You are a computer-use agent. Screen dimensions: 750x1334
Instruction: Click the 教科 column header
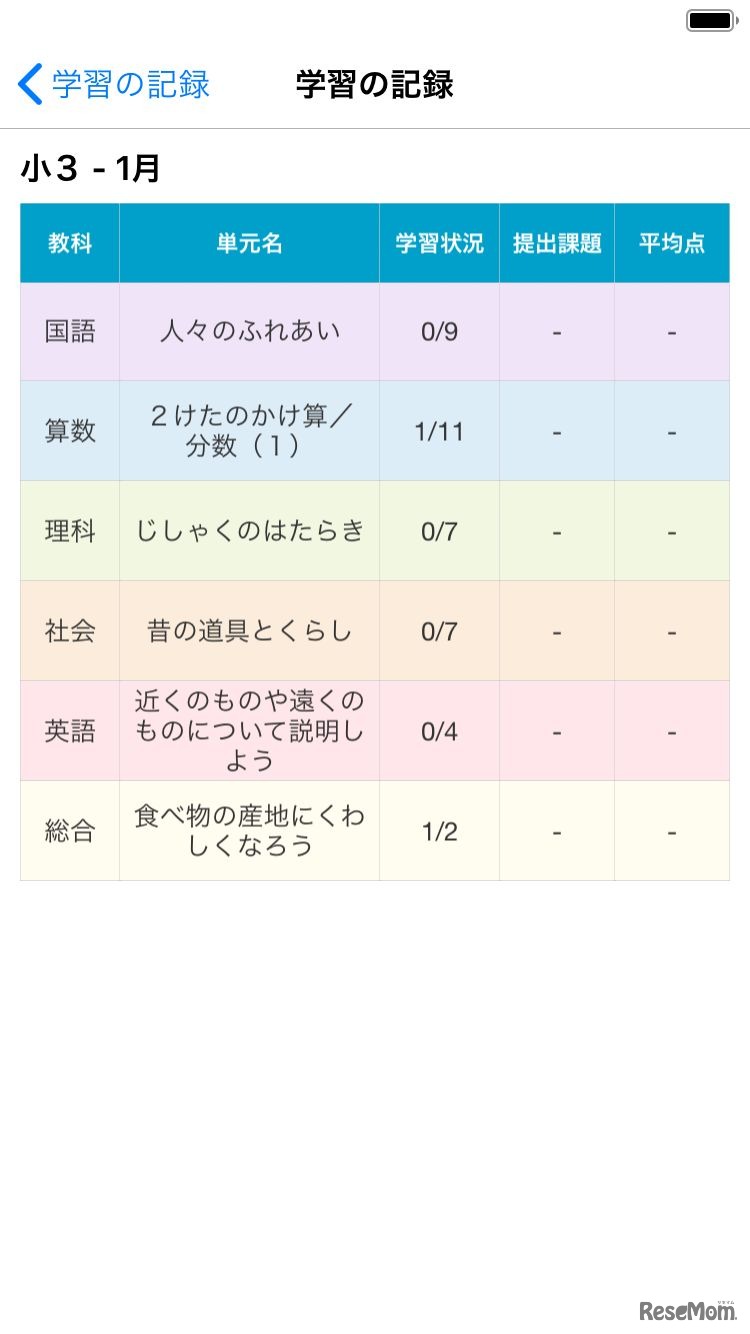point(68,242)
